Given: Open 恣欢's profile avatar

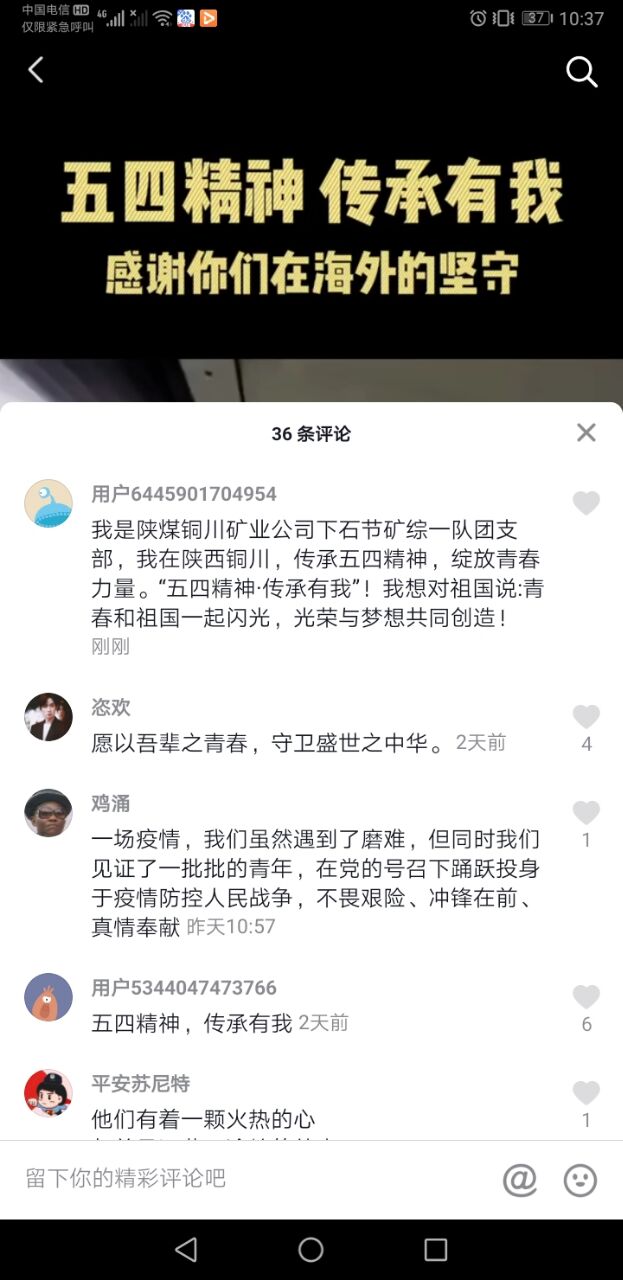Looking at the screenshot, I should [48, 717].
